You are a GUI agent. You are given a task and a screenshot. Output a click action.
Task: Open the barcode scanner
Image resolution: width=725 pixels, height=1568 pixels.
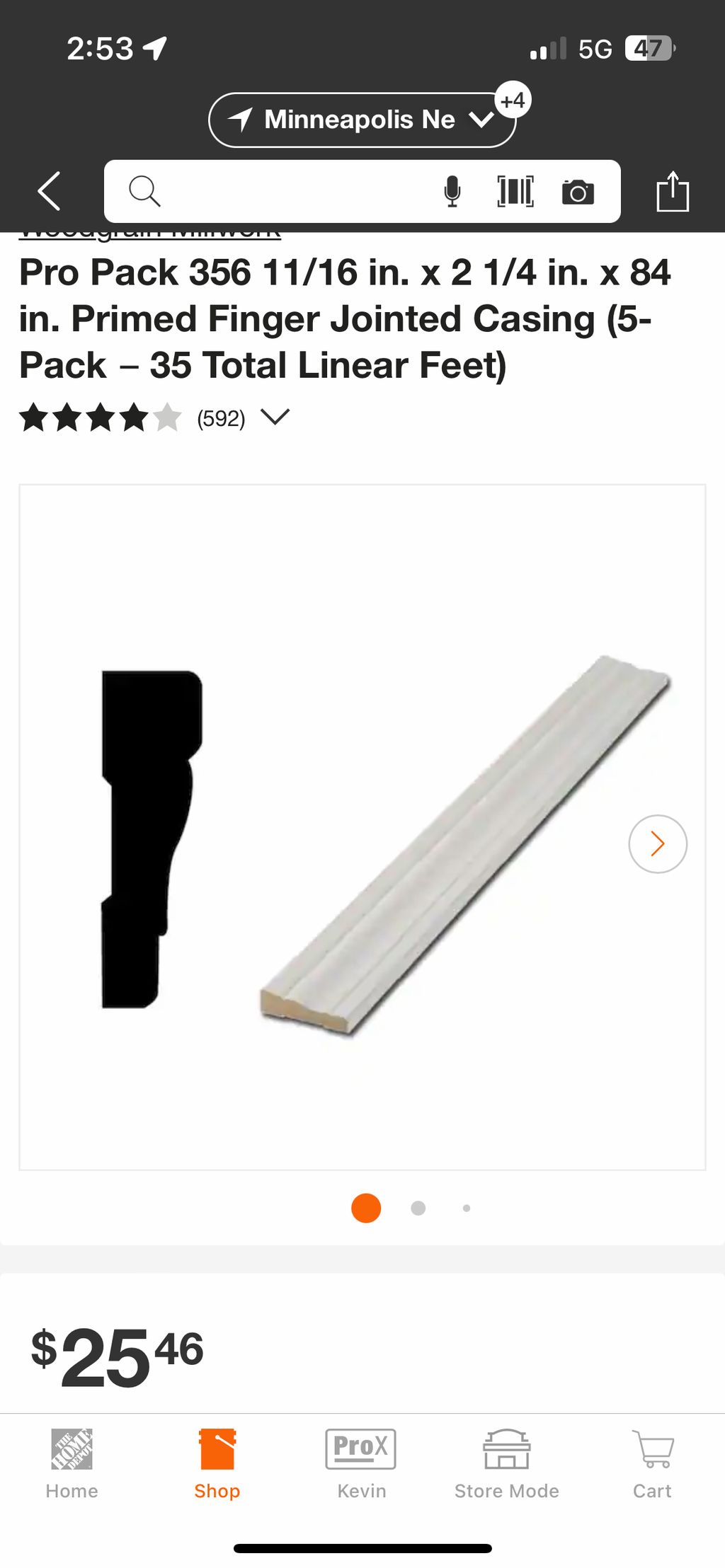click(515, 191)
